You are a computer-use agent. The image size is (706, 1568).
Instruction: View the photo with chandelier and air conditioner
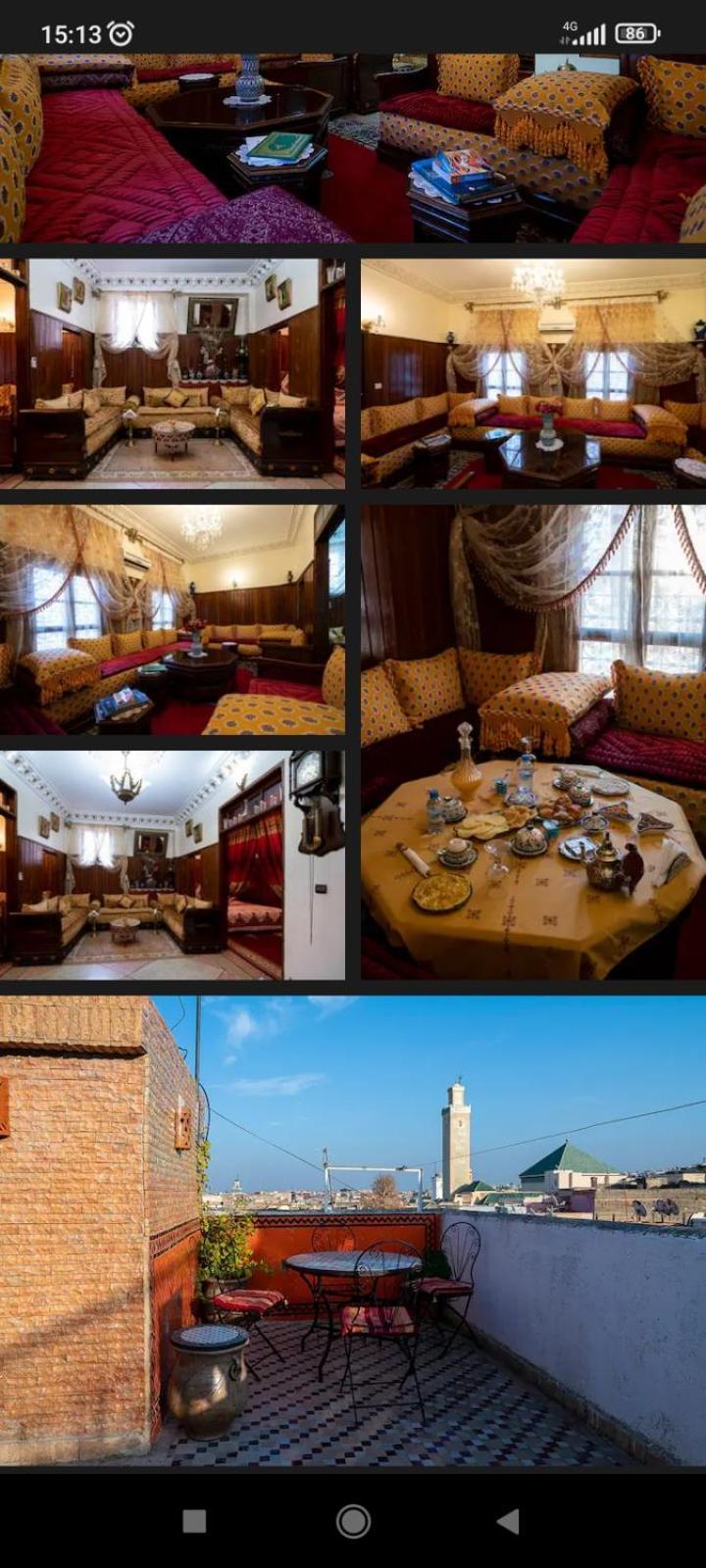(532, 373)
